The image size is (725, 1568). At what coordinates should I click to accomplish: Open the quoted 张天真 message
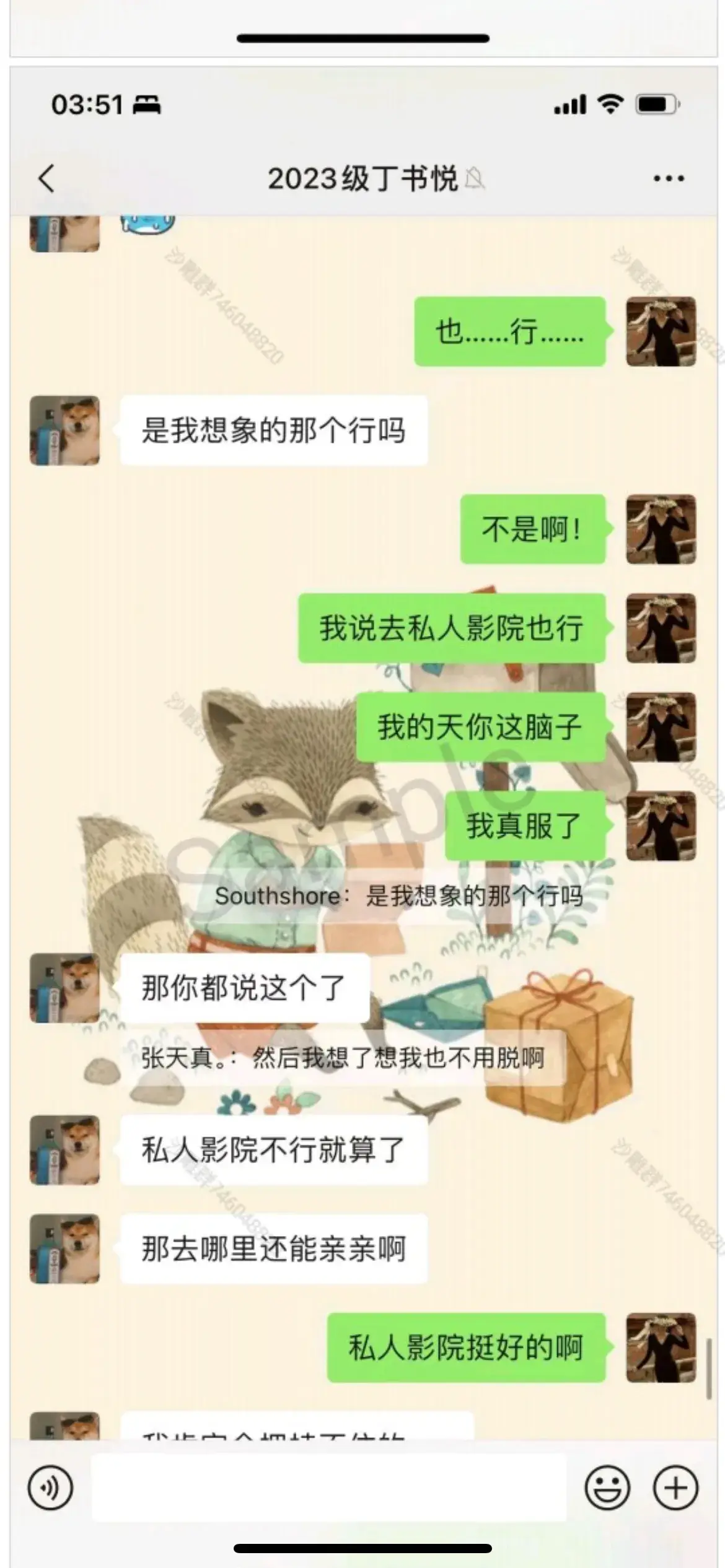click(343, 1058)
